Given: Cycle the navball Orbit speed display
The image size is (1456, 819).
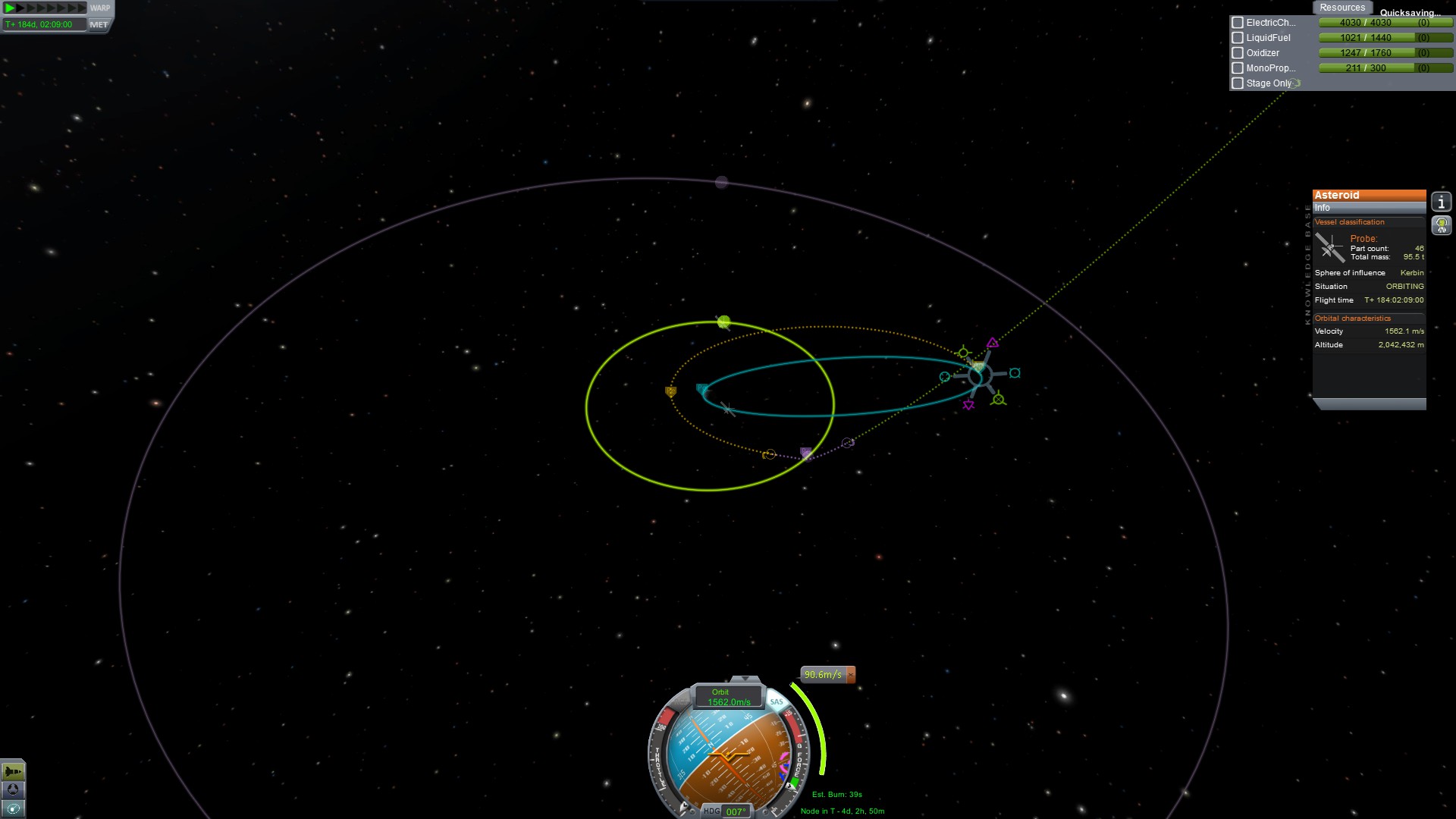Looking at the screenshot, I should click(728, 697).
